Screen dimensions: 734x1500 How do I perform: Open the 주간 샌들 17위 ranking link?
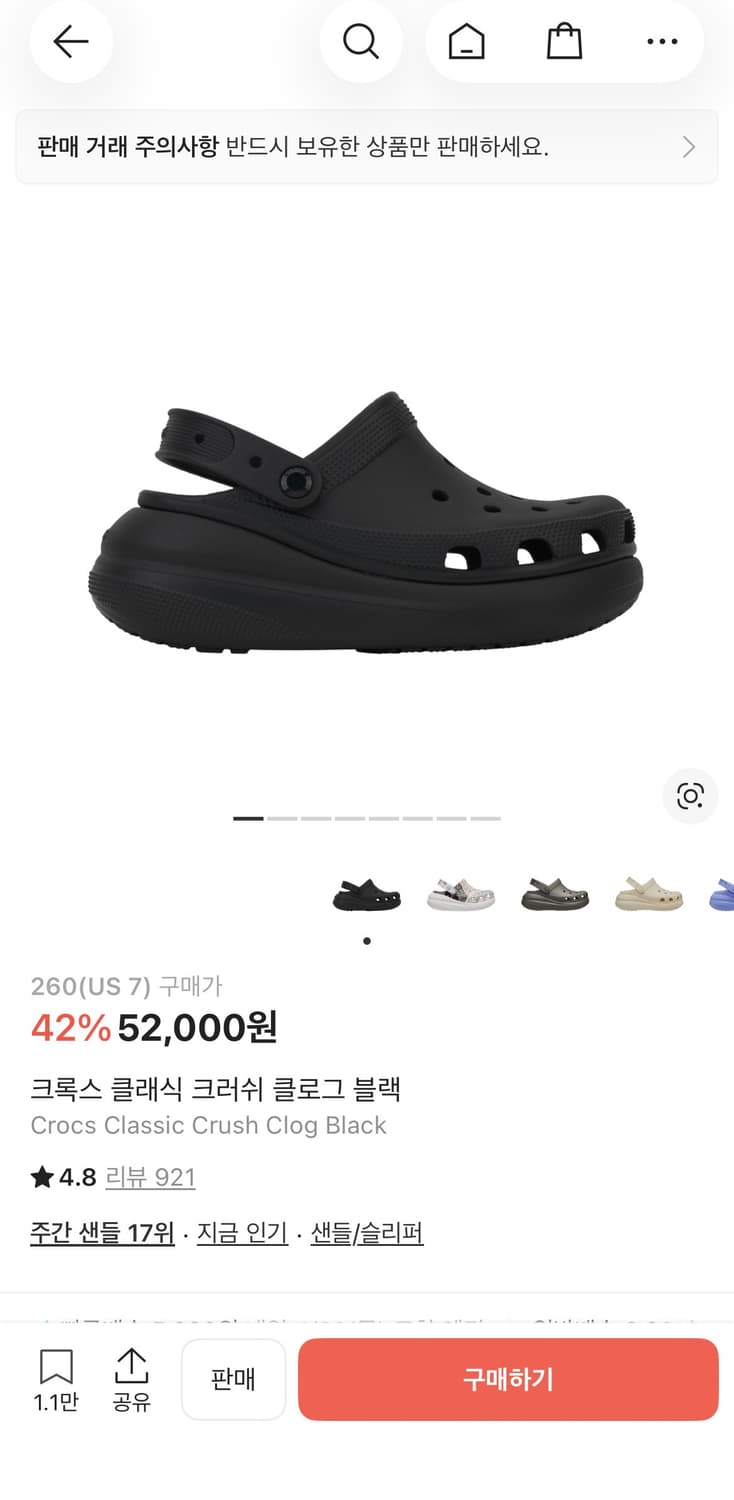click(x=102, y=1233)
